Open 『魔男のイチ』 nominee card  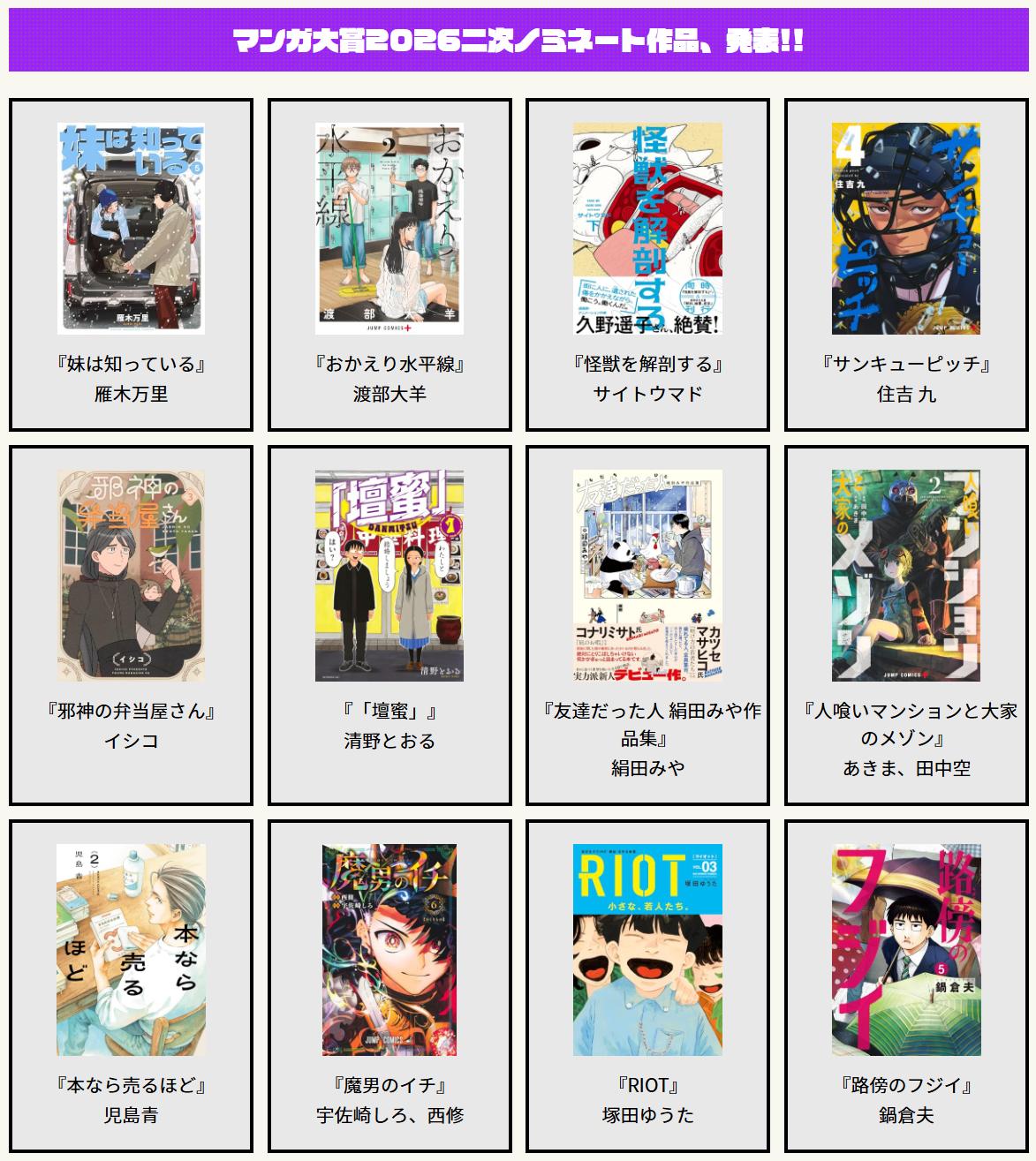389,985
